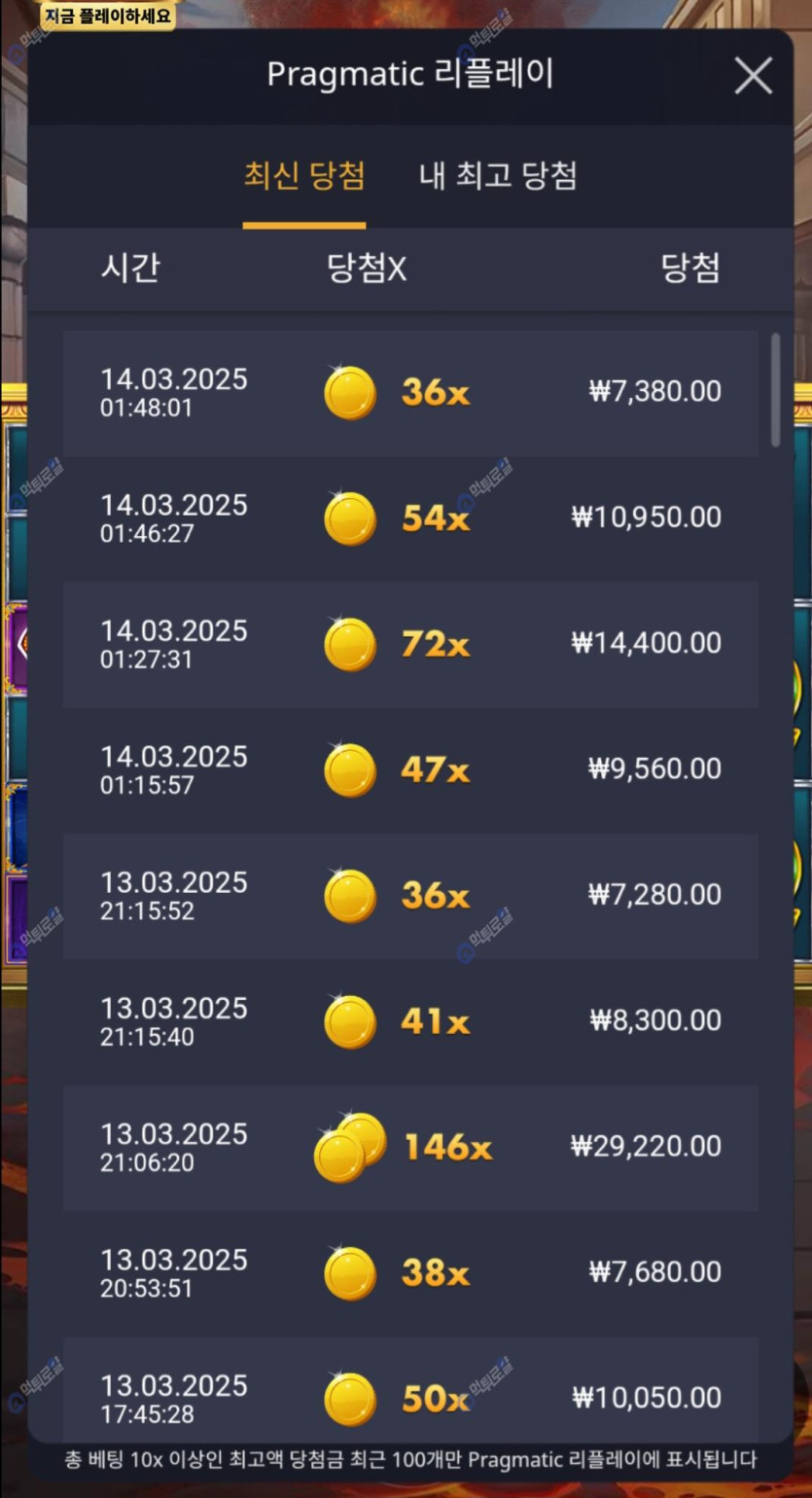The width and height of the screenshot is (812, 1498).
Task: Open the 36x replay from 21:15:52
Action: pos(410,895)
